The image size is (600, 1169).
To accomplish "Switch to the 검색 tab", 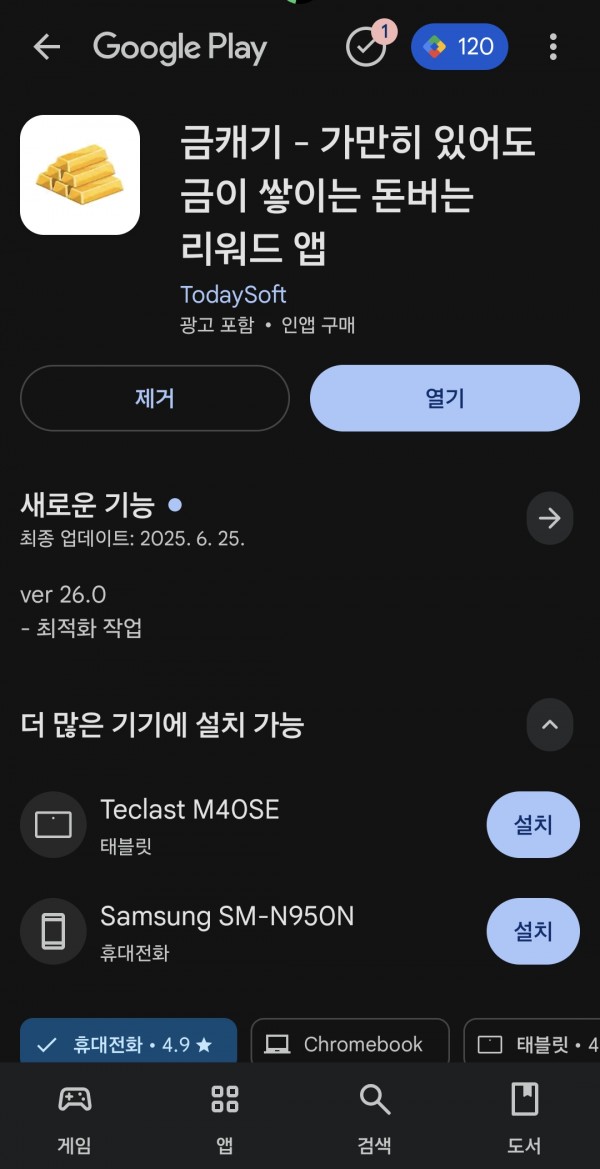I will pyautogui.click(x=374, y=1118).
